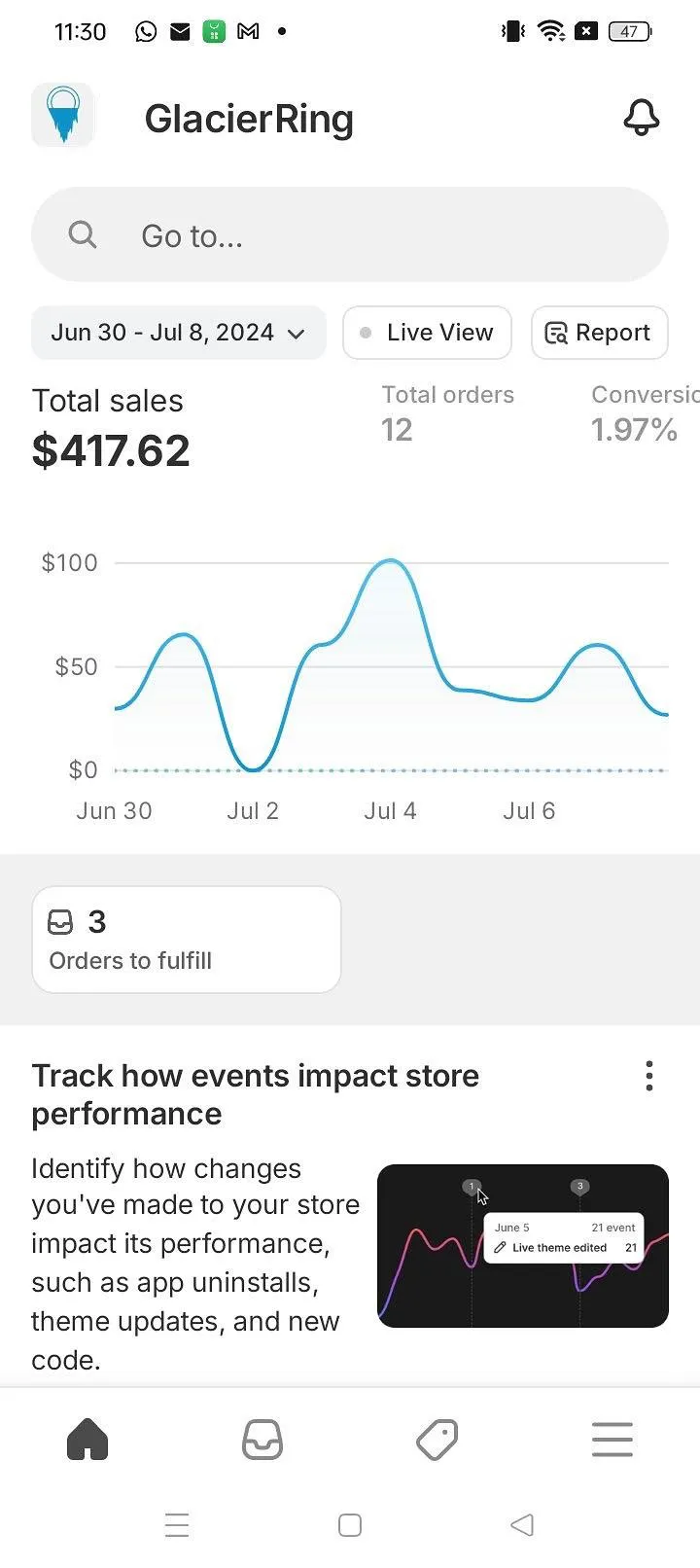Expand the Jun 30 - Jul 8 date range

pos(179,333)
